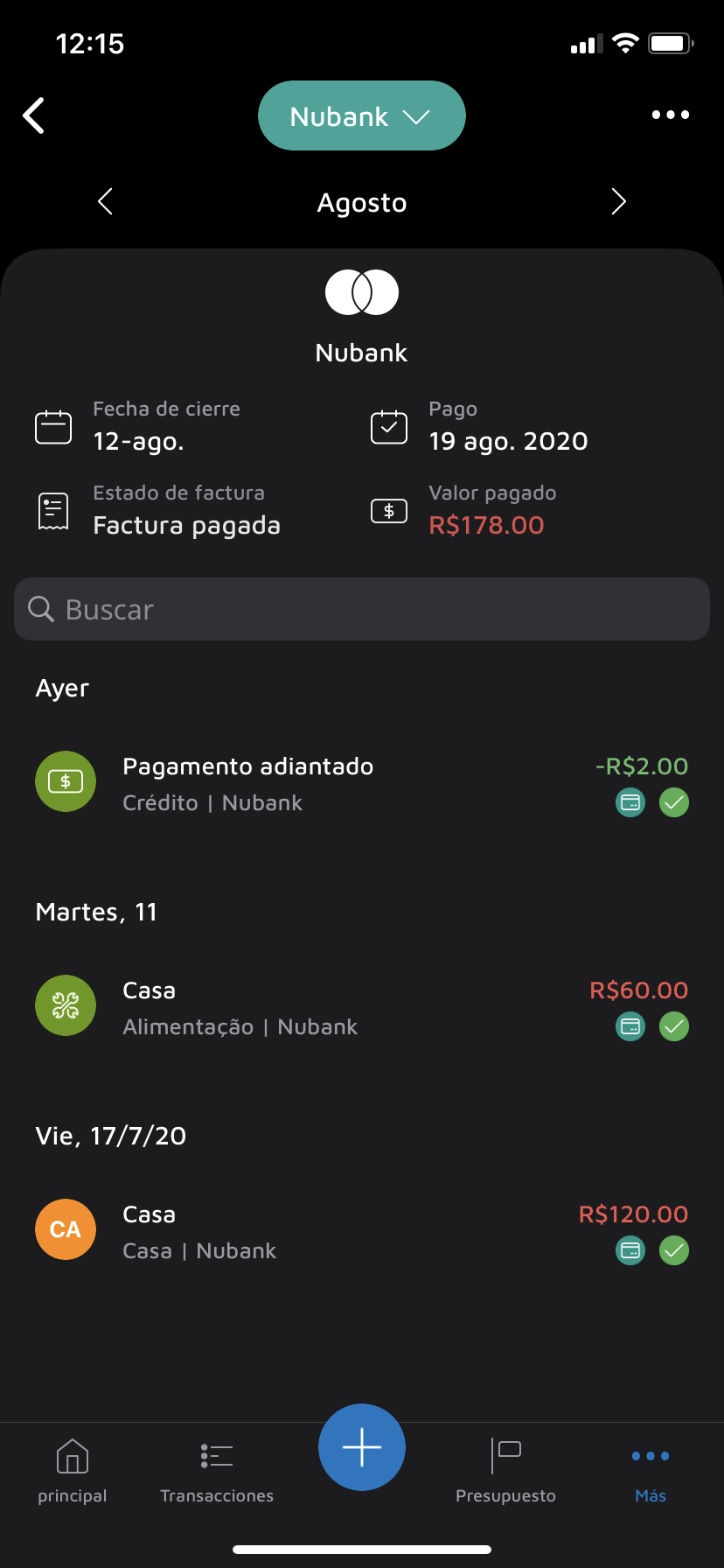
Task: Open the Nubank account dropdown
Action: (361, 116)
